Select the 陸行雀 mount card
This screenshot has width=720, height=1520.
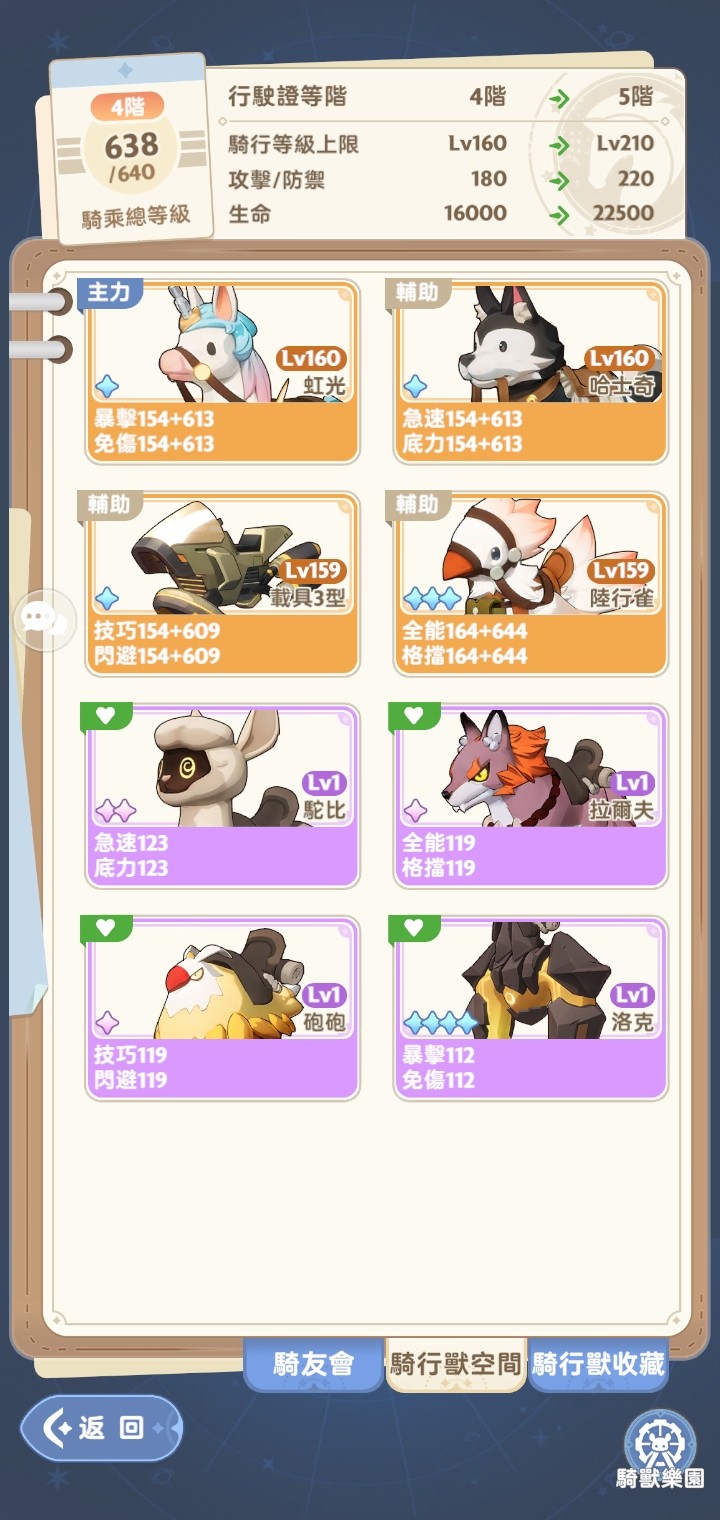coord(530,584)
